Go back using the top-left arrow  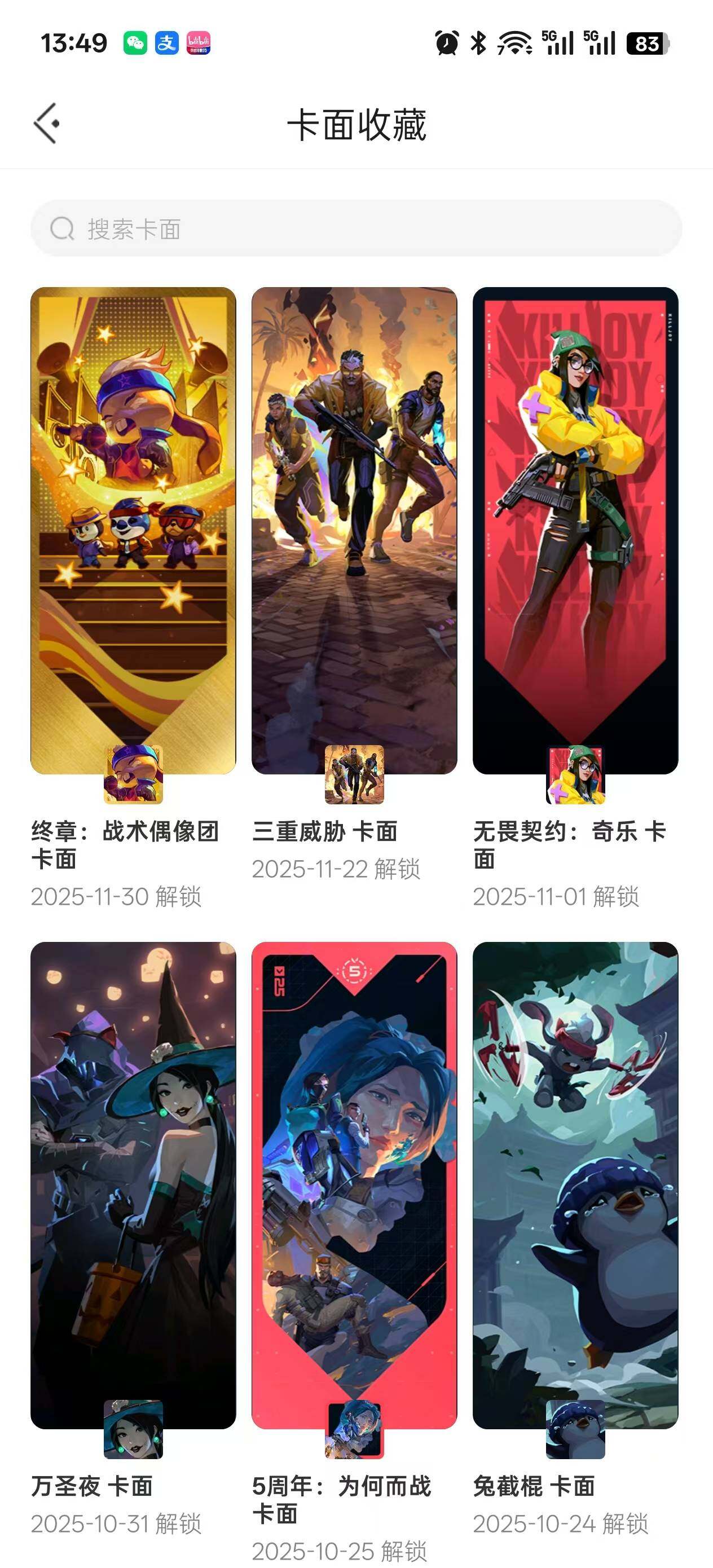(x=47, y=124)
